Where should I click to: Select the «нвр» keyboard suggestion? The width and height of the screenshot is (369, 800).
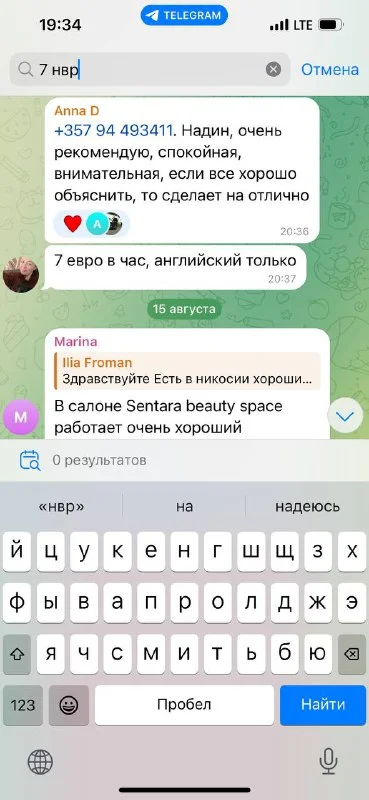point(61,507)
